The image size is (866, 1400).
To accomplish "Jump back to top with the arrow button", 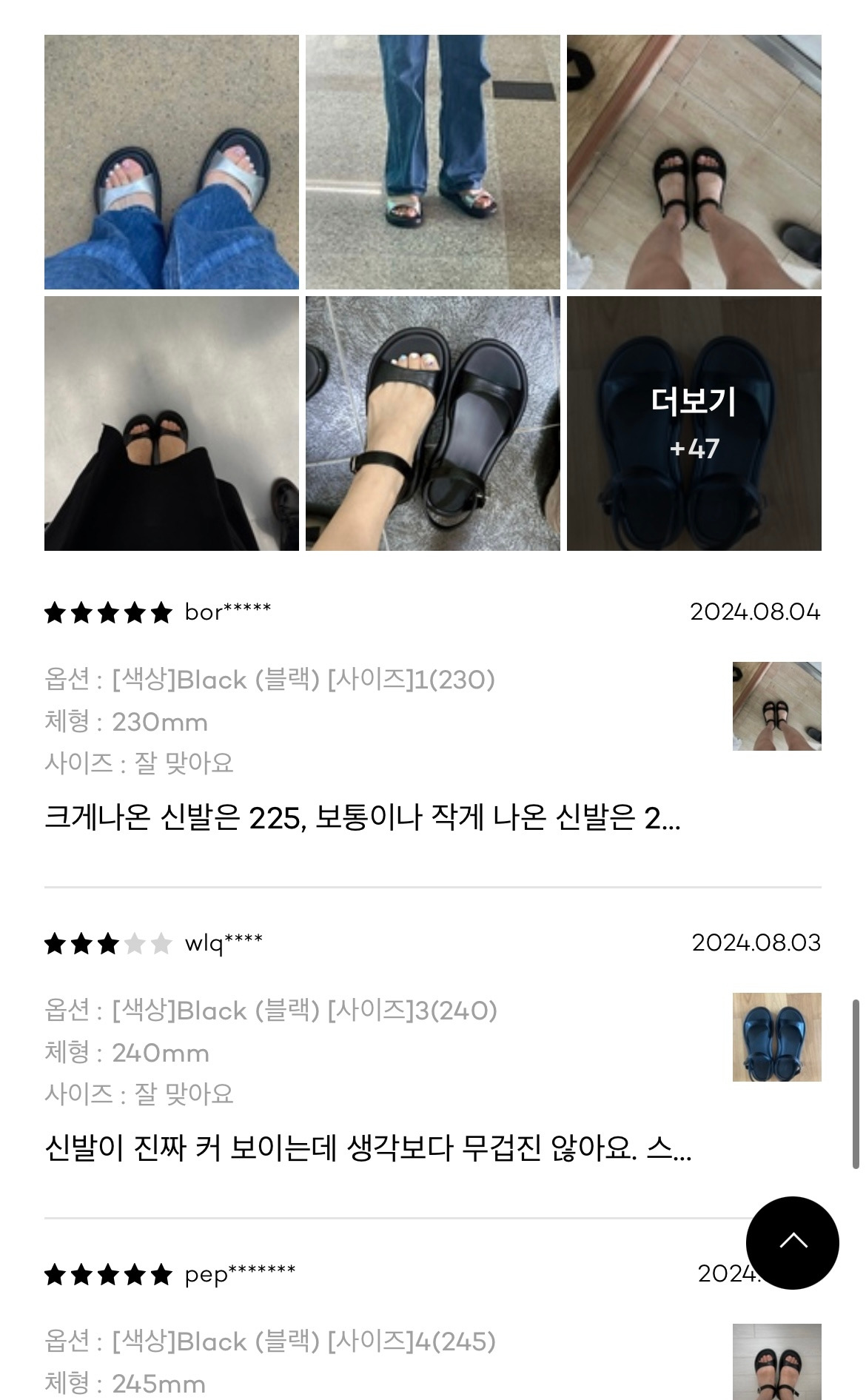I will coord(792,1242).
